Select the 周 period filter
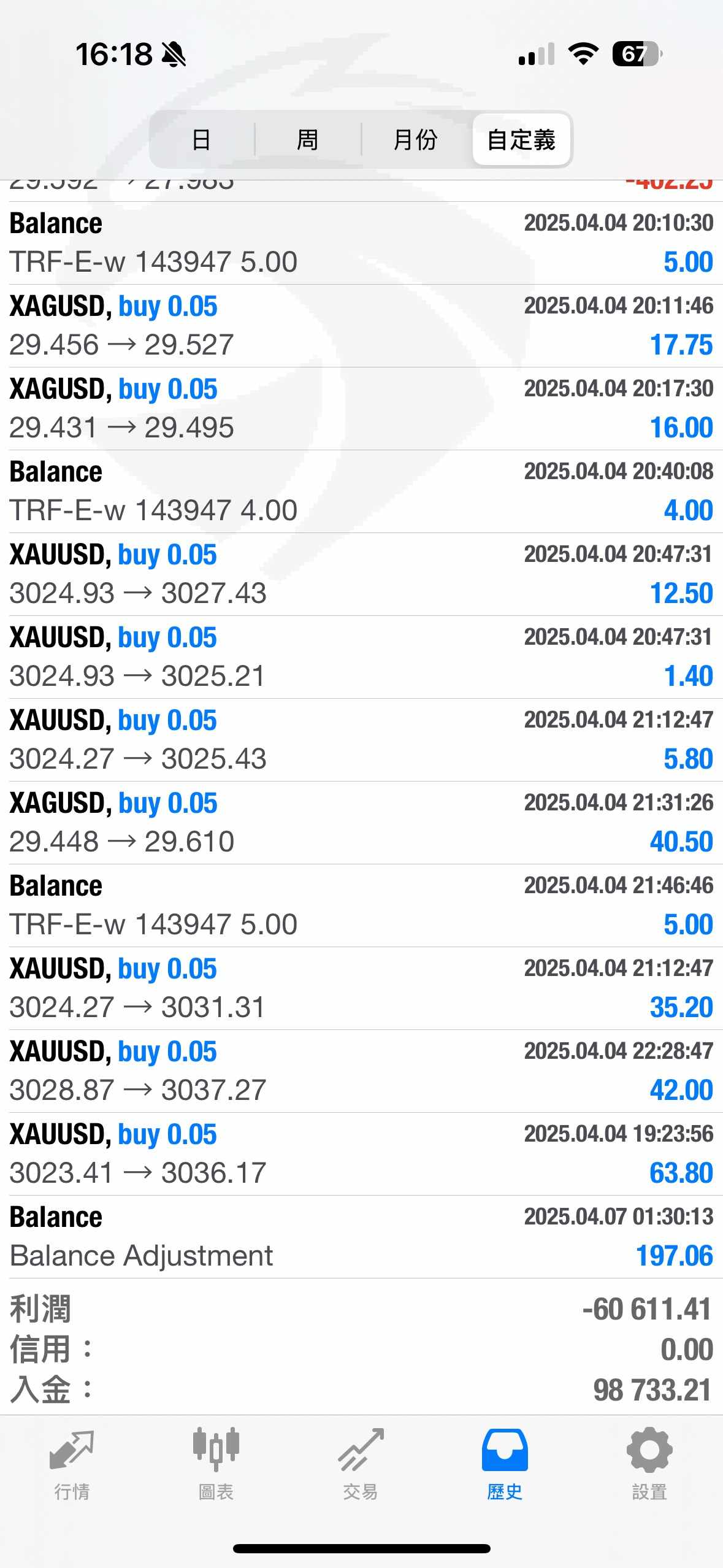Viewport: 723px width, 1568px height. 307,140
